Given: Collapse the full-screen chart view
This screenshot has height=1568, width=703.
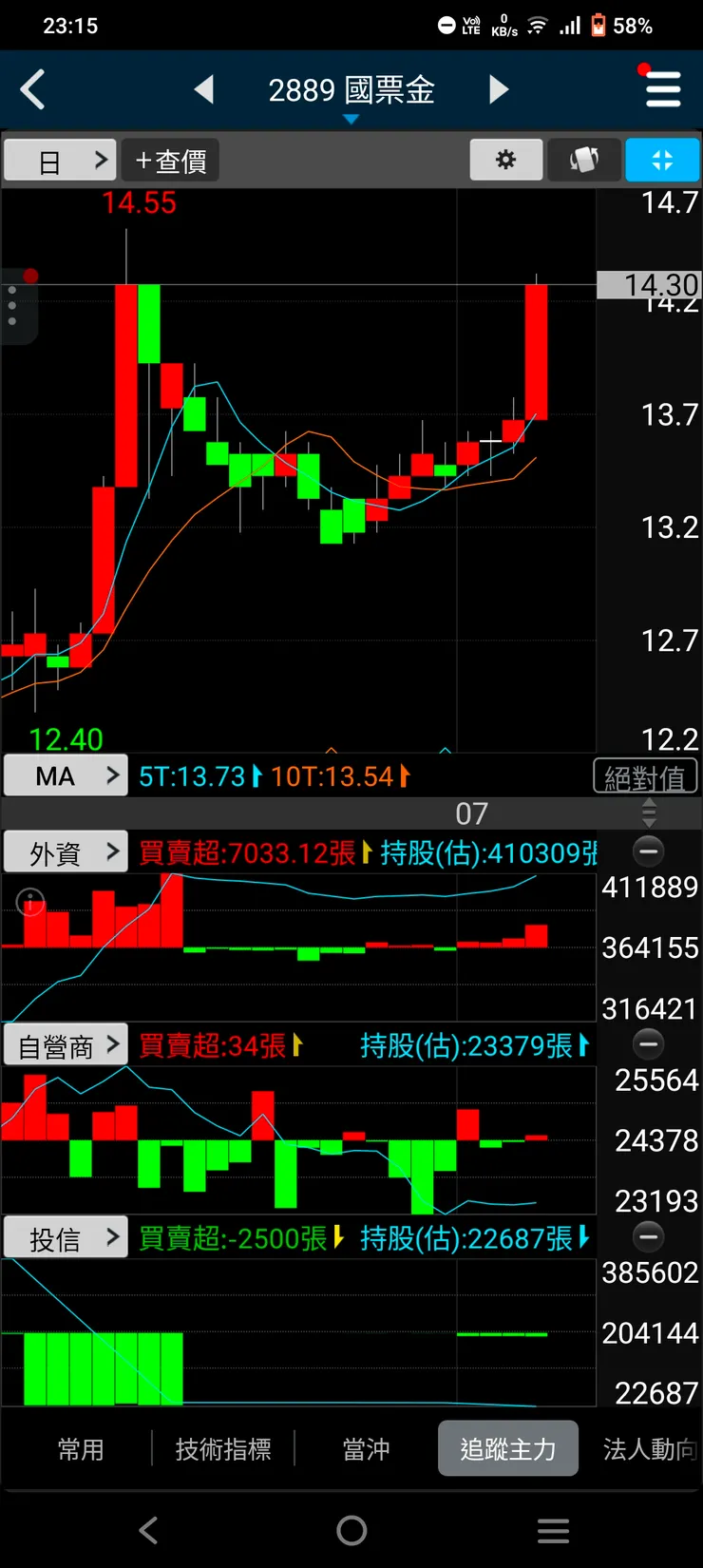Looking at the screenshot, I should 662,160.
